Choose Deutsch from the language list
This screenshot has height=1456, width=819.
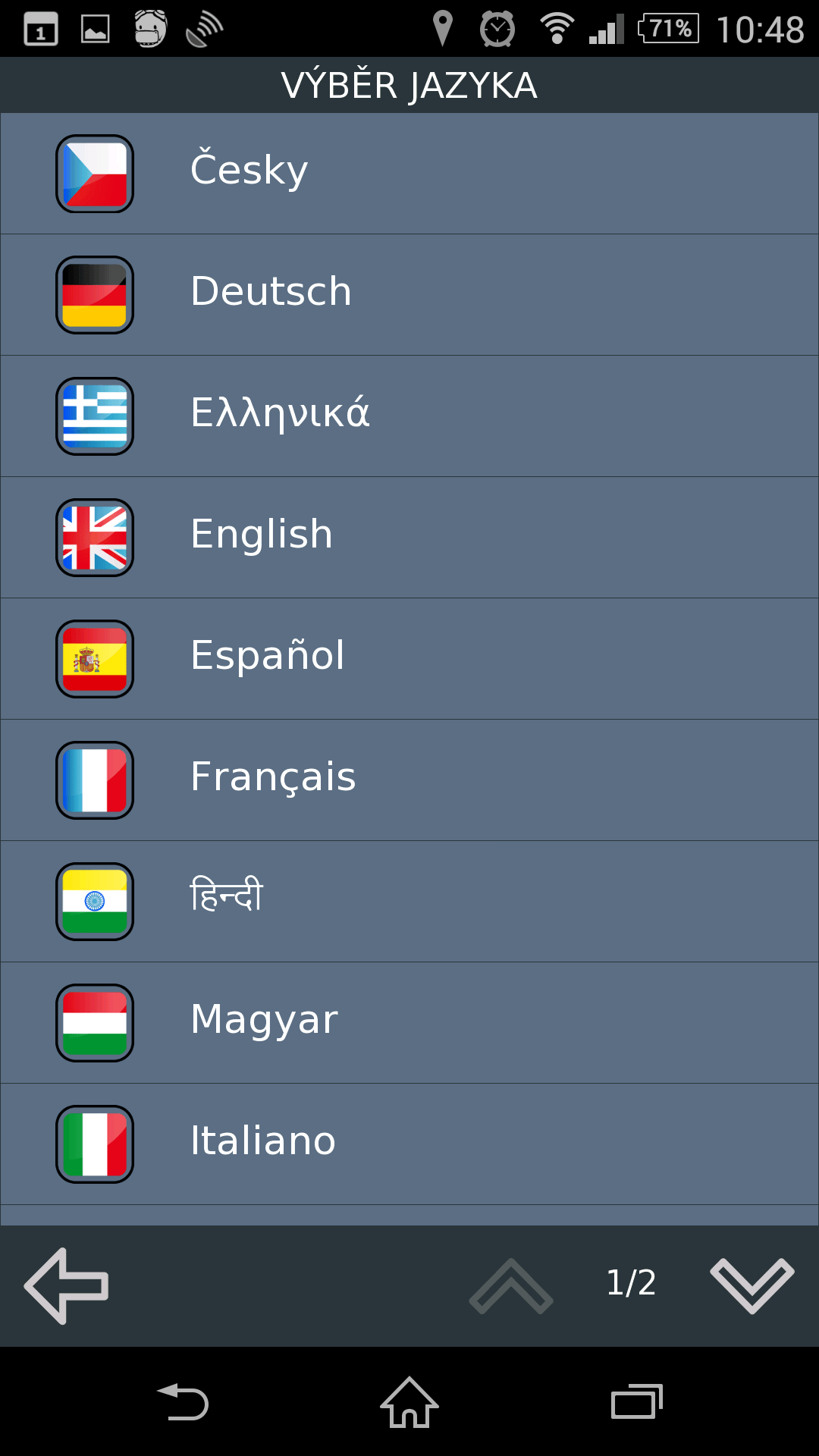[409, 294]
